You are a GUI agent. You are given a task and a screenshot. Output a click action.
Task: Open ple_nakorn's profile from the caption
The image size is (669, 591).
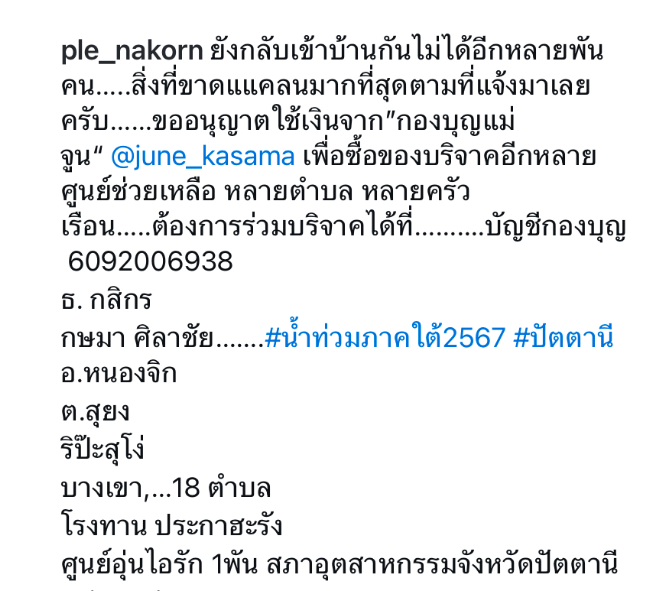[131, 52]
